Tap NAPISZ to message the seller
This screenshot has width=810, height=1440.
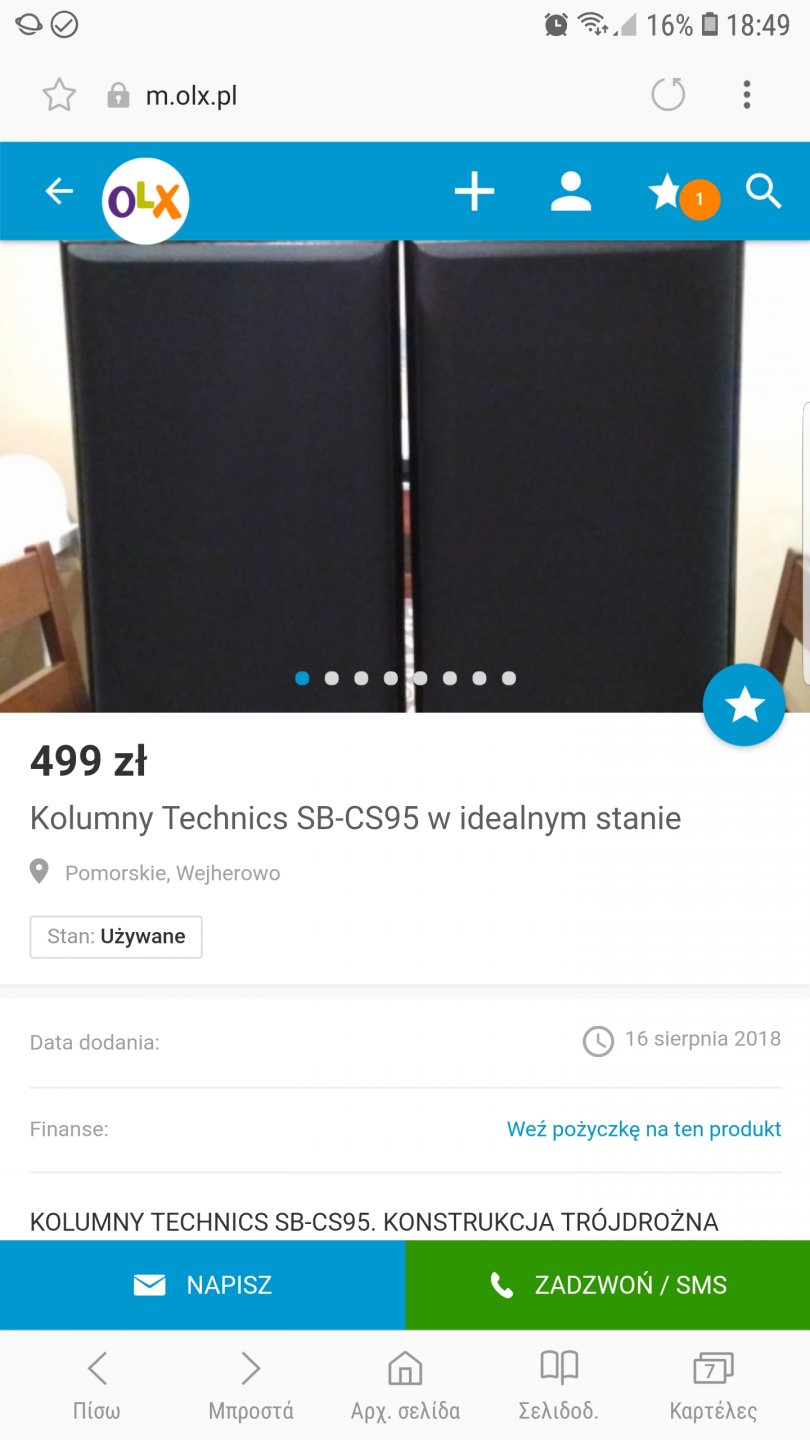[203, 1285]
